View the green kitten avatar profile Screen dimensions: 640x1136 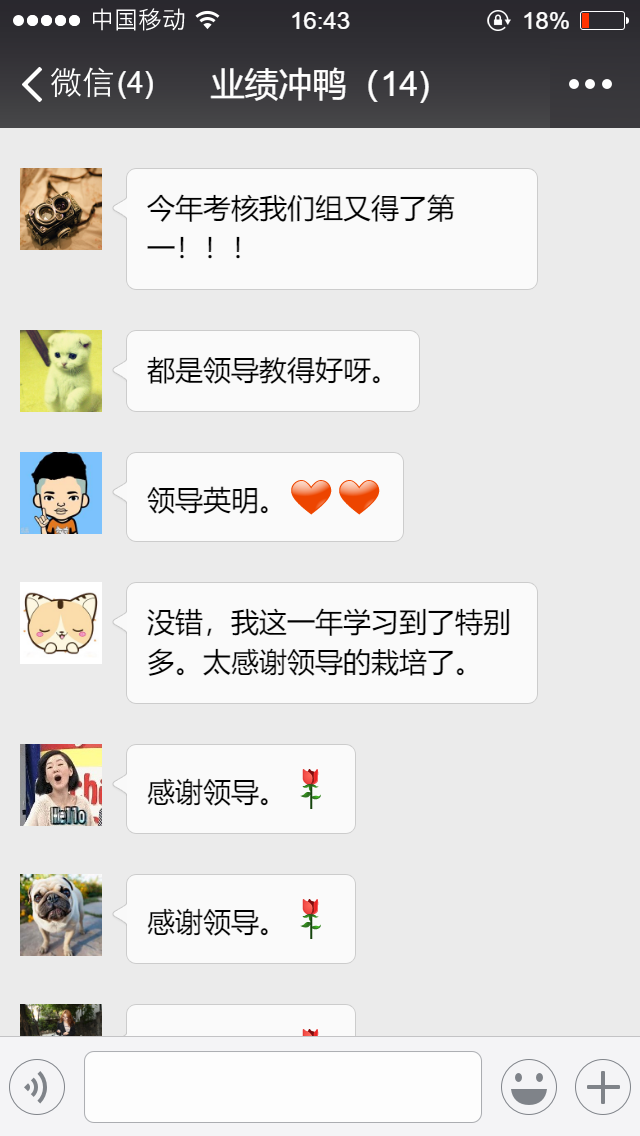[61, 371]
